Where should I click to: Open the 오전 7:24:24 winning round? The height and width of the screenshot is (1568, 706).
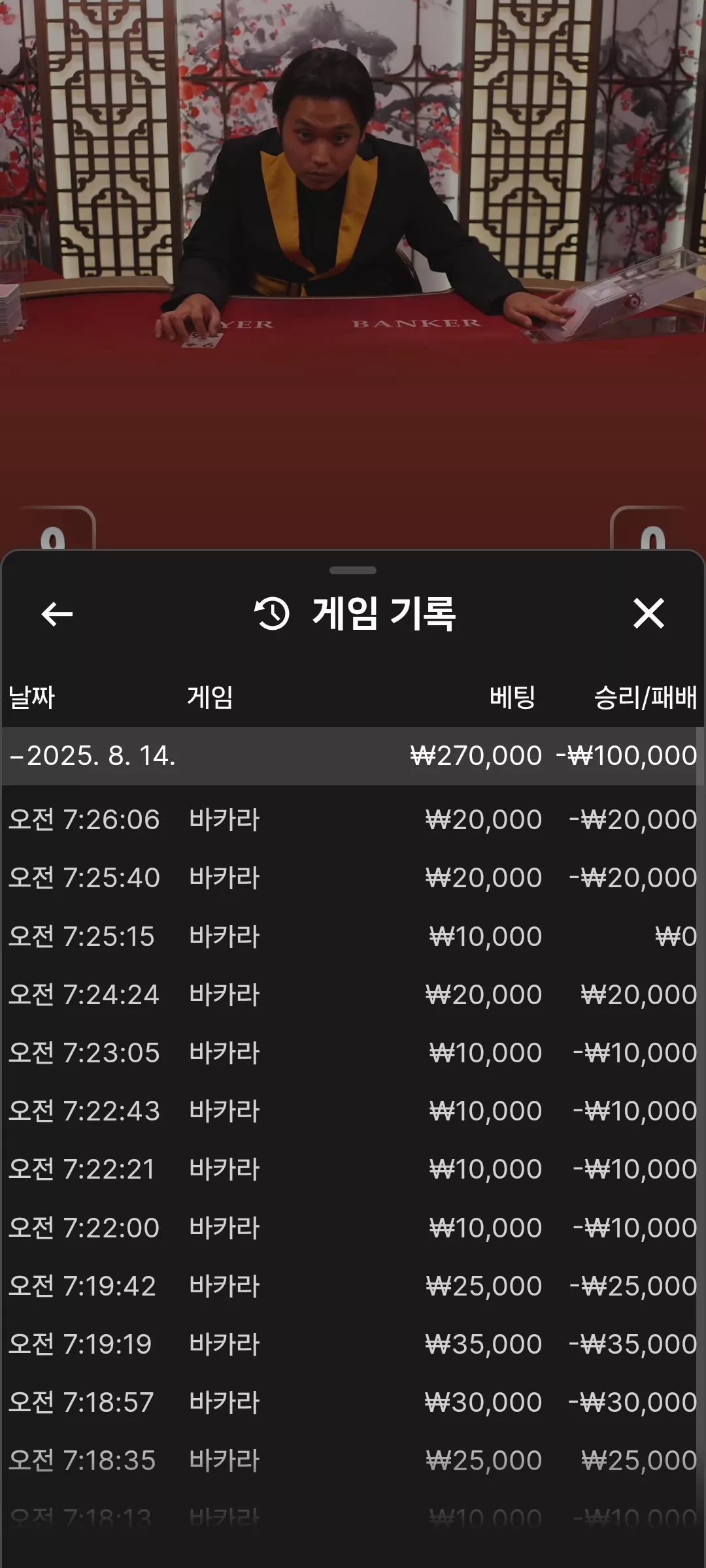point(349,994)
